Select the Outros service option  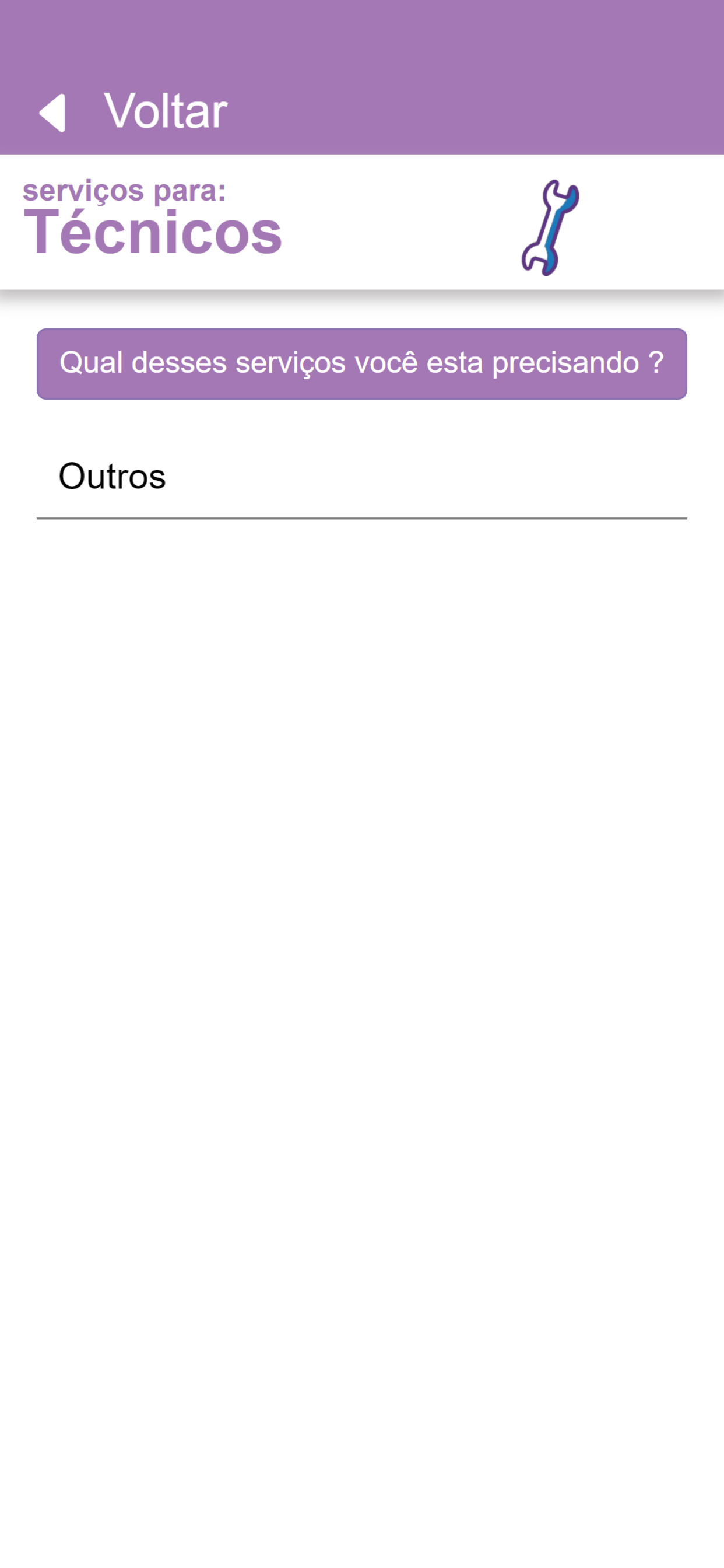click(361, 477)
